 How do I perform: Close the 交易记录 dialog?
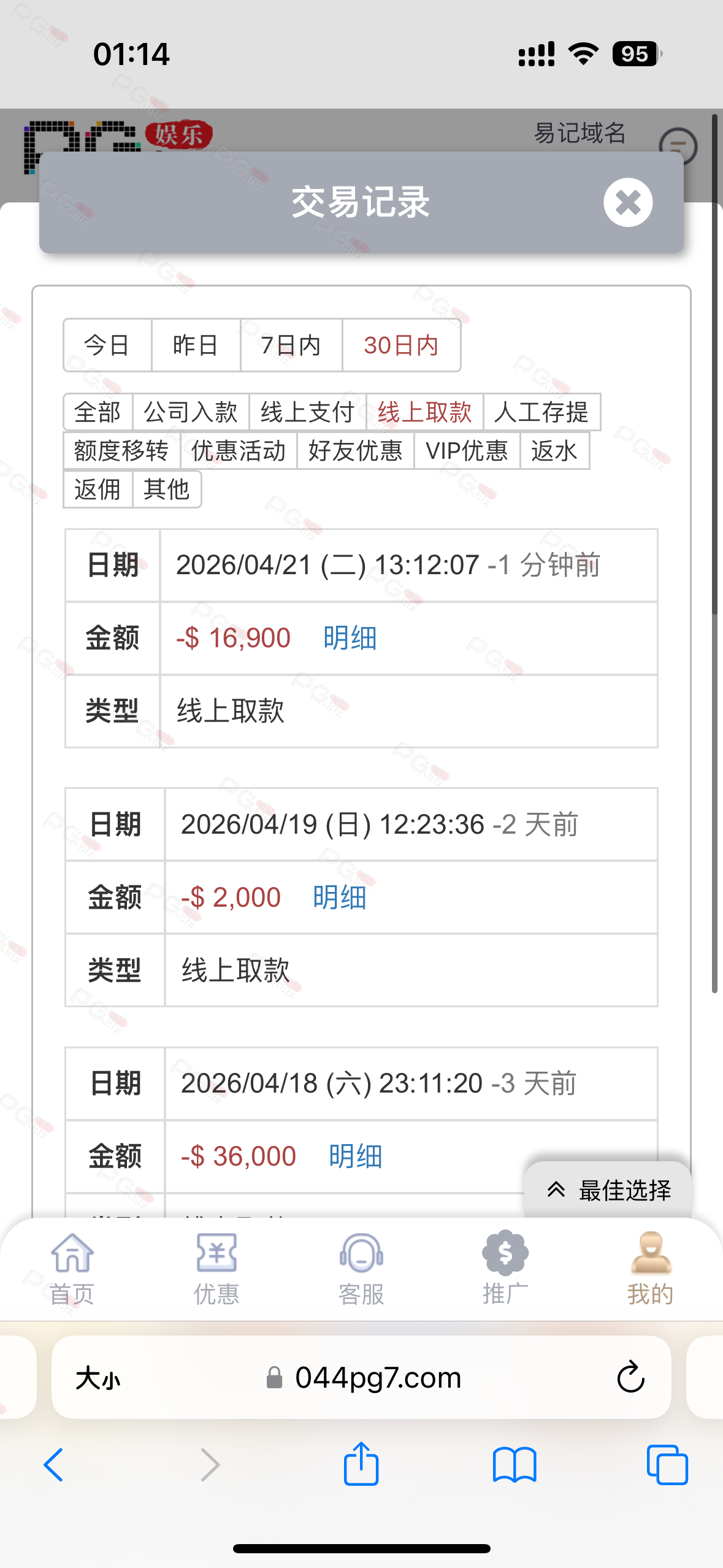point(627,202)
